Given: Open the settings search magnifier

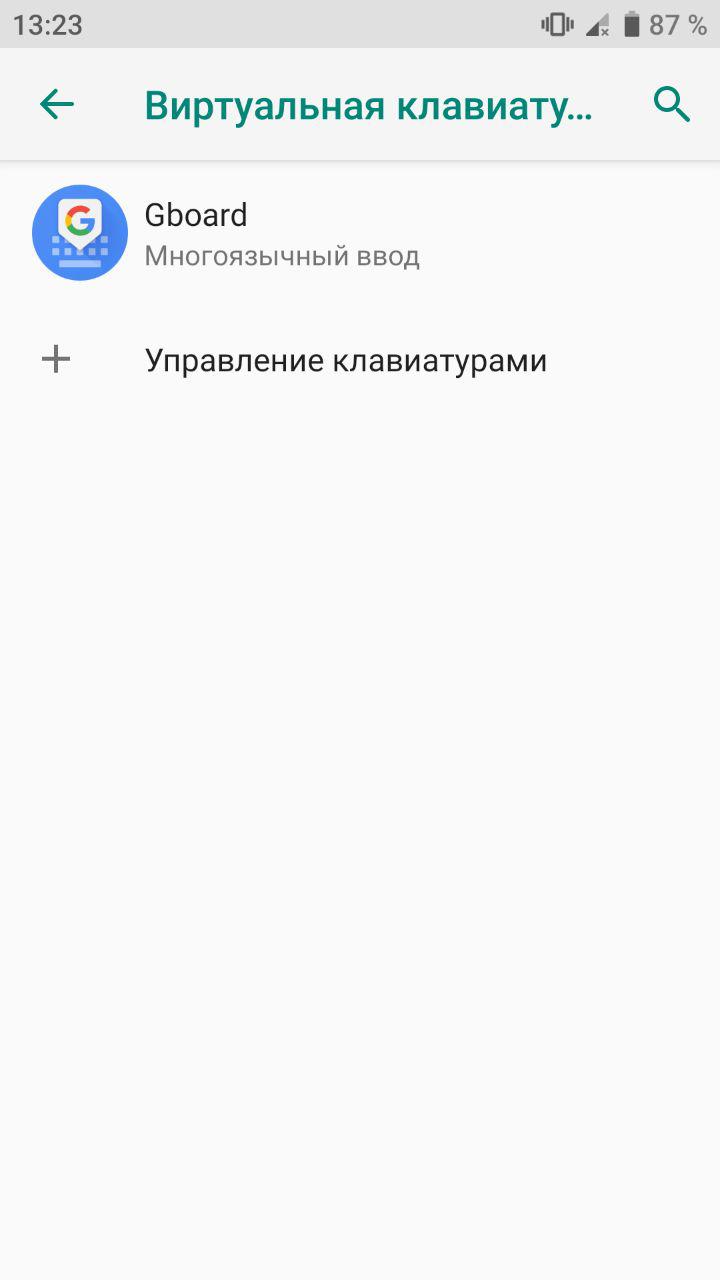Looking at the screenshot, I should [672, 104].
